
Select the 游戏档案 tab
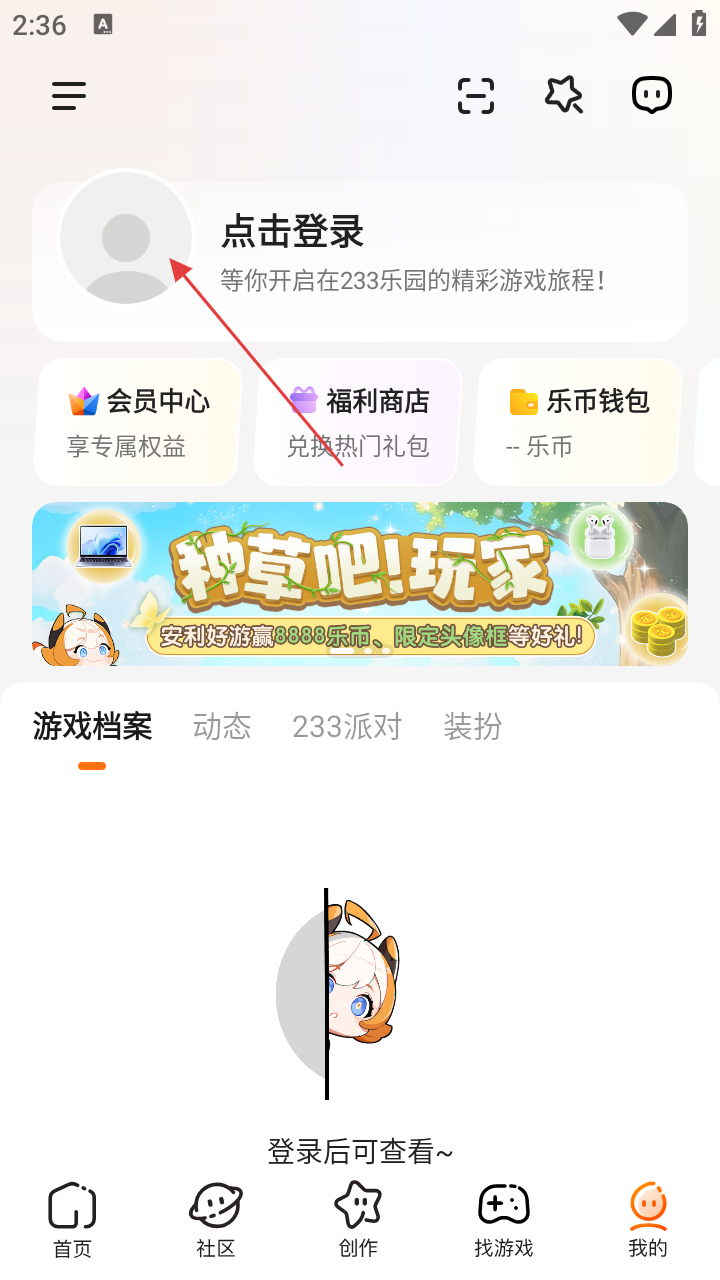point(92,727)
